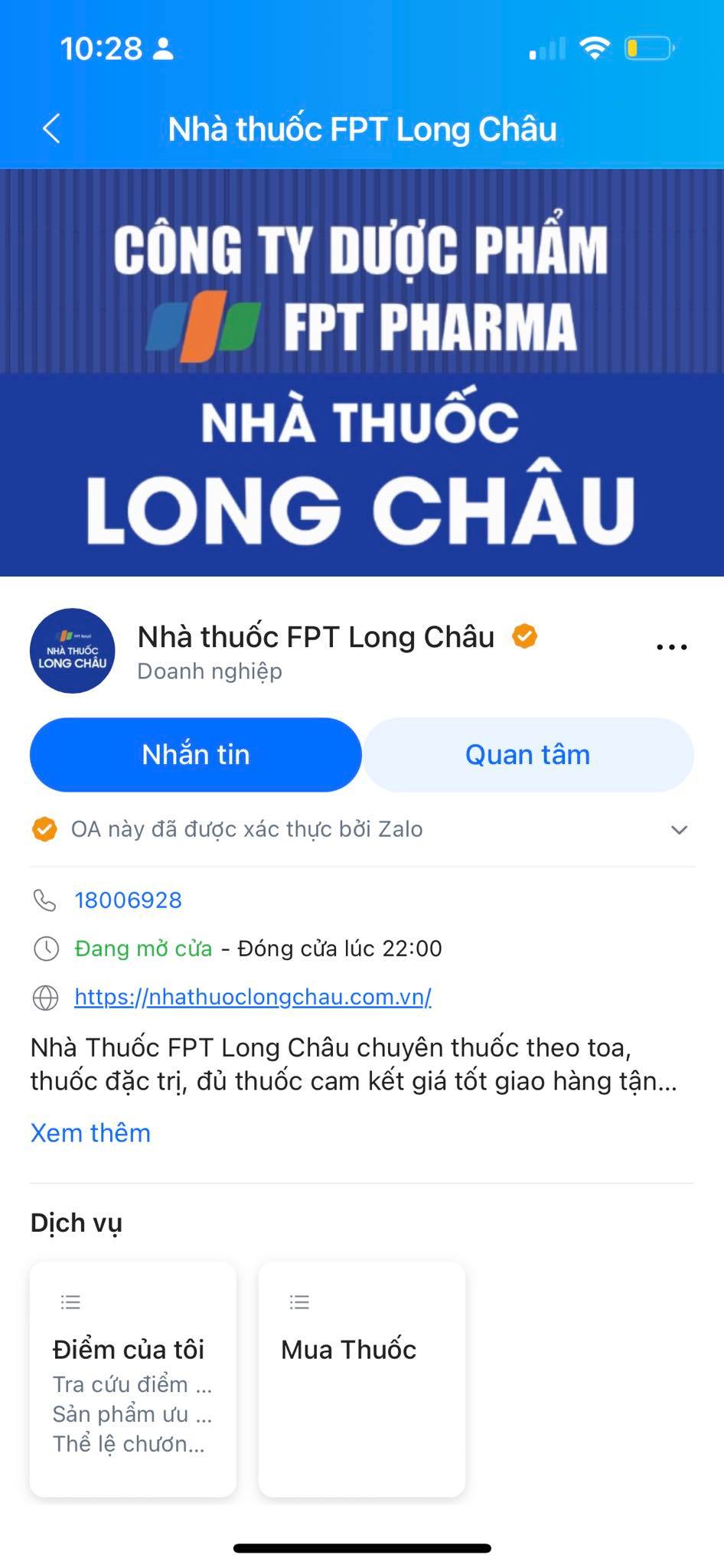Follow the page with Quan tâm

point(527,755)
